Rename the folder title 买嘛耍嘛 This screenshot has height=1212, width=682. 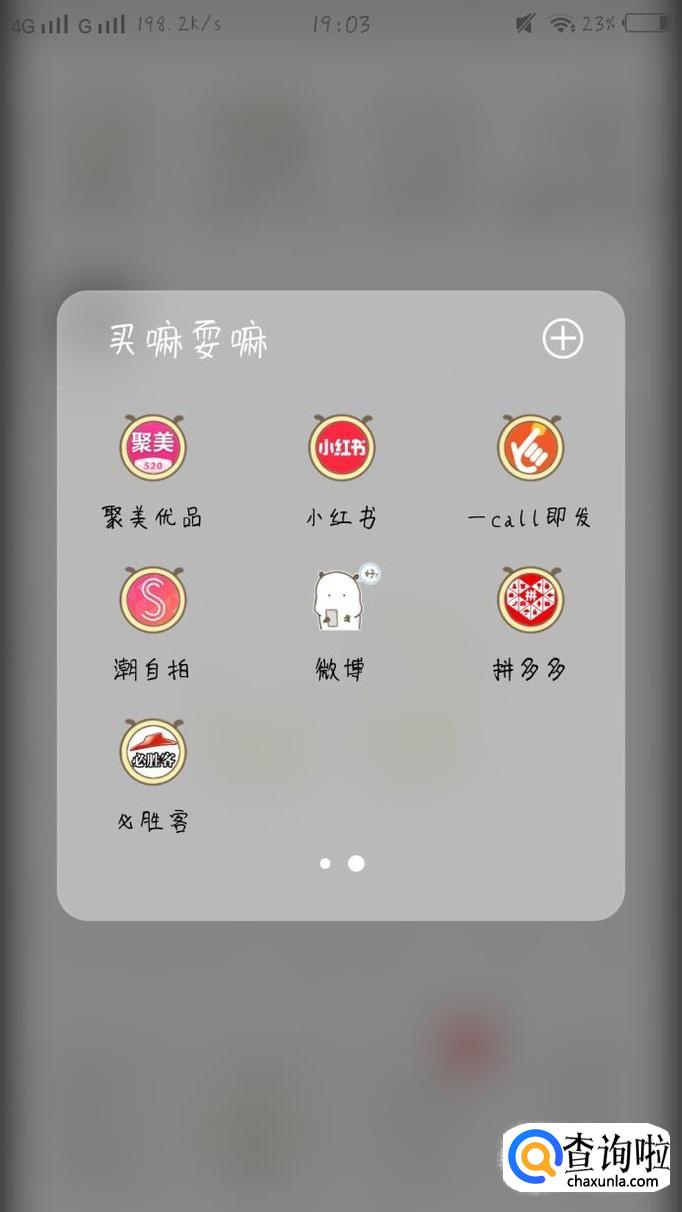[x=188, y=342]
